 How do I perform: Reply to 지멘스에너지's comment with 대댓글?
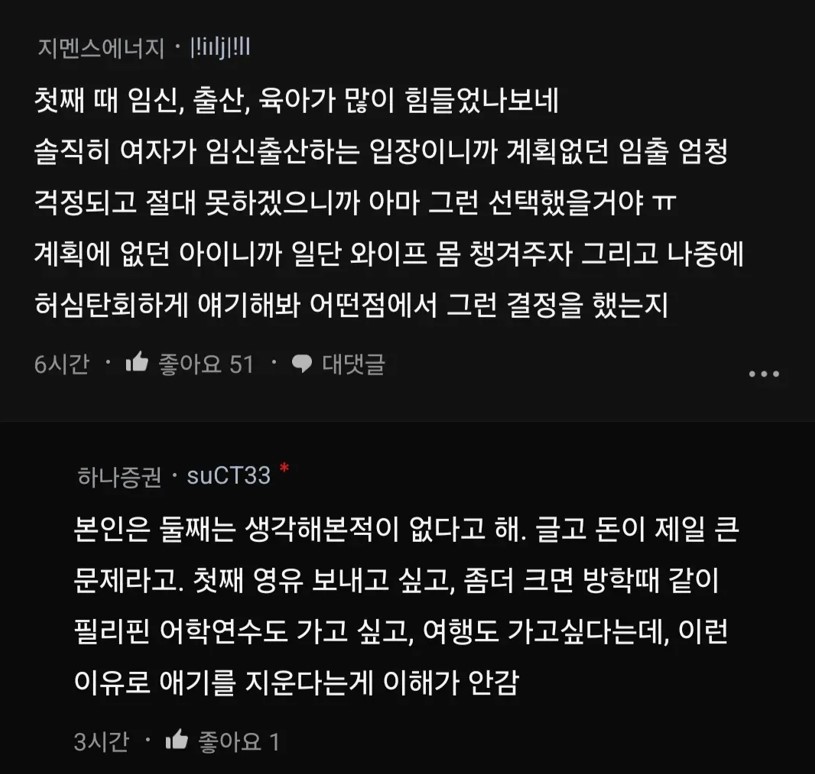(x=338, y=364)
